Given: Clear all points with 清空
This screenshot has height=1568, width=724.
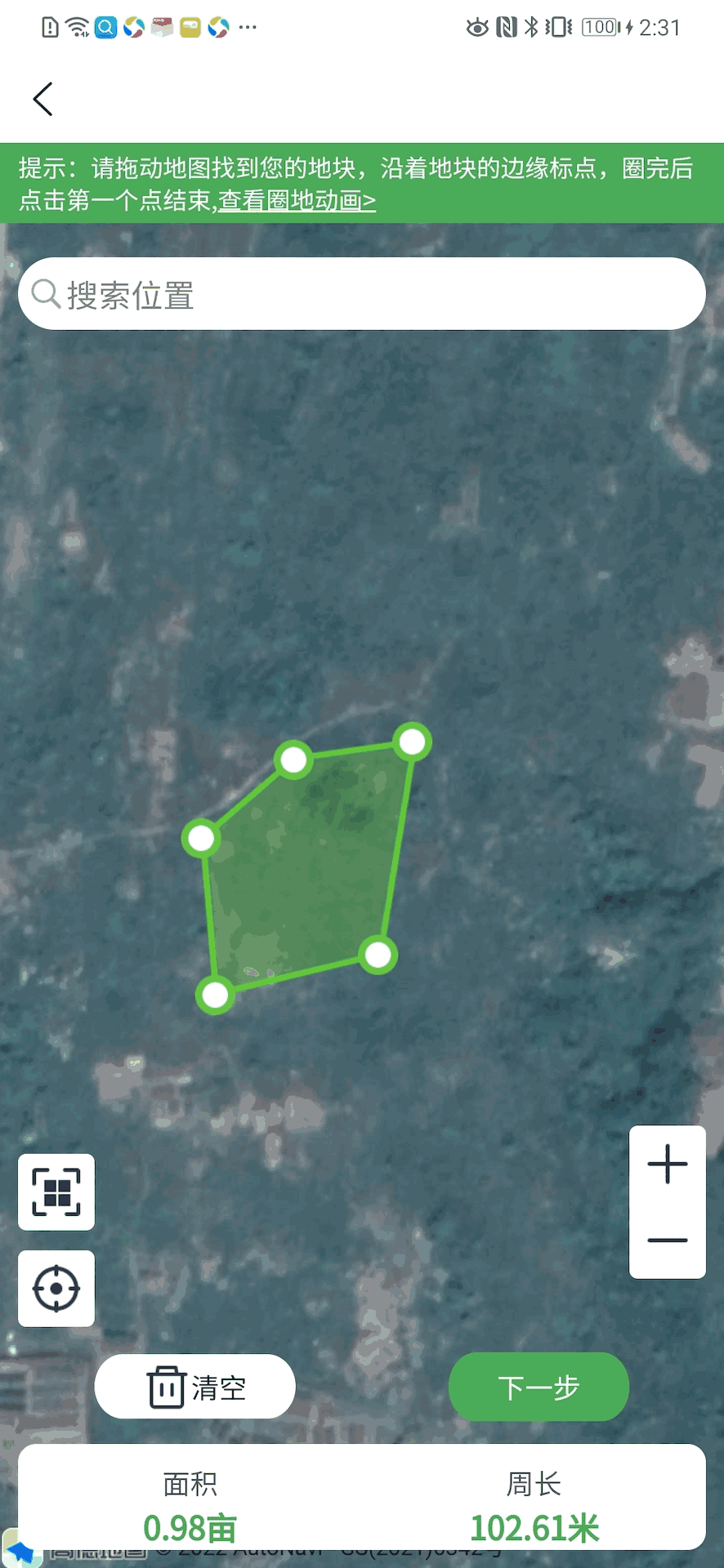Looking at the screenshot, I should point(195,1388).
